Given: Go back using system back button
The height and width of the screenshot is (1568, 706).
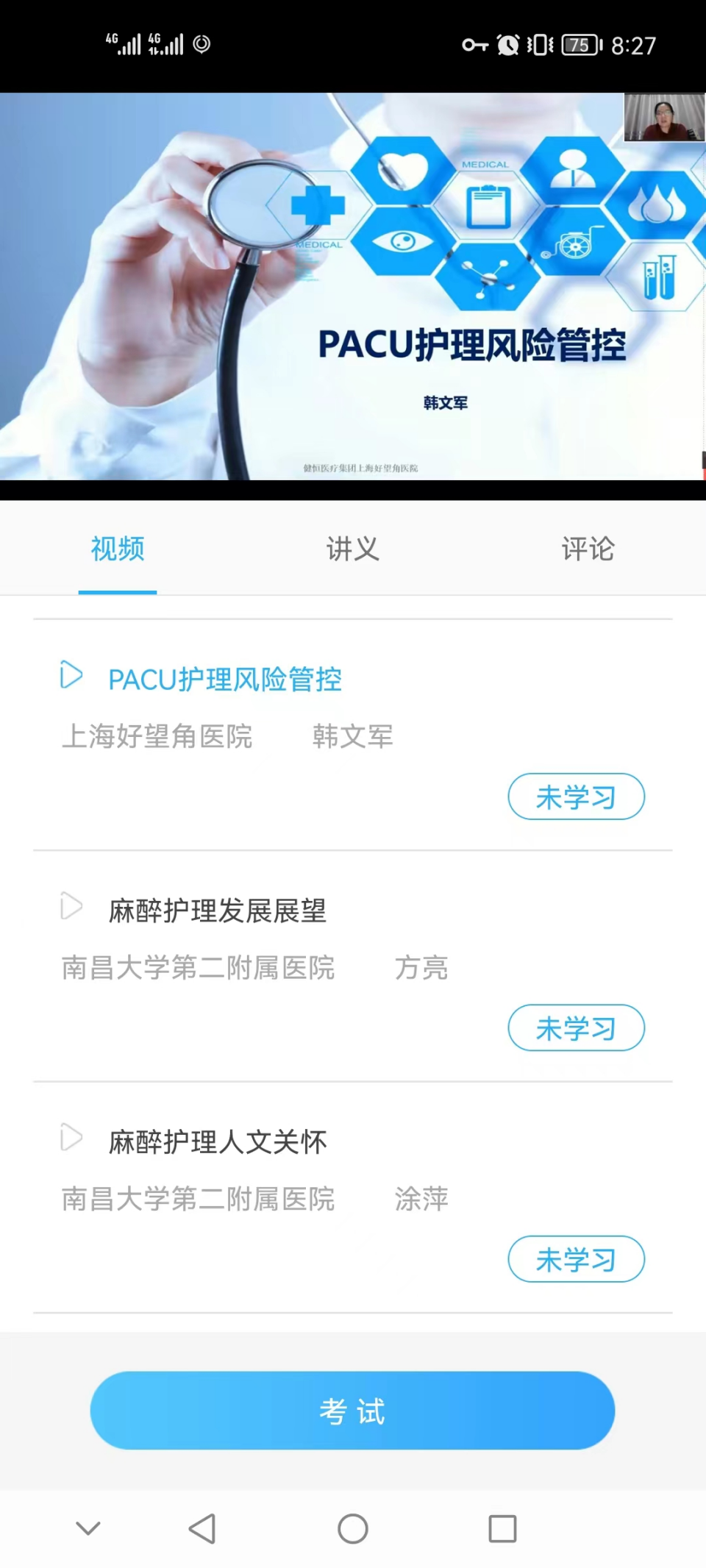Looking at the screenshot, I should (x=202, y=1529).
